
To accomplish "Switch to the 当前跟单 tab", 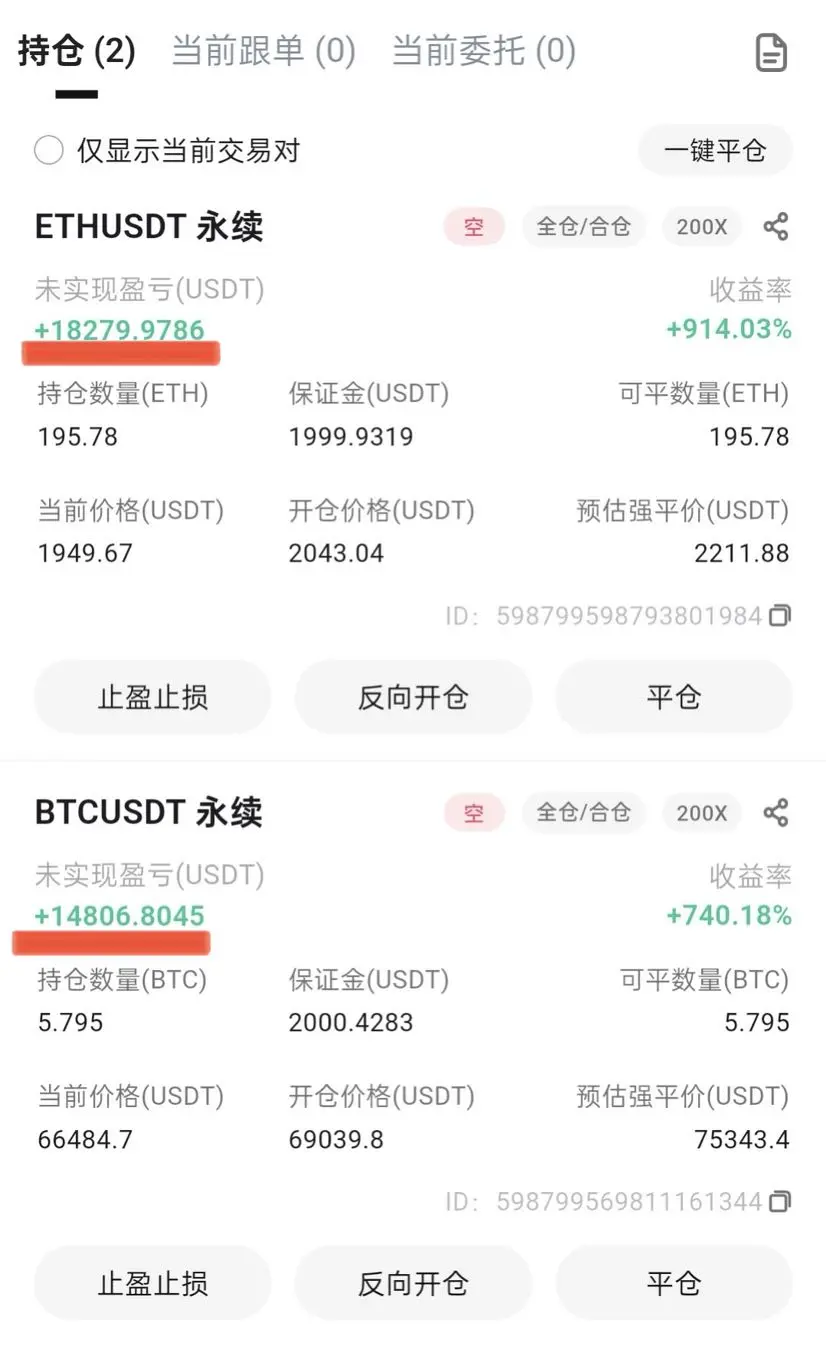I will coord(263,51).
